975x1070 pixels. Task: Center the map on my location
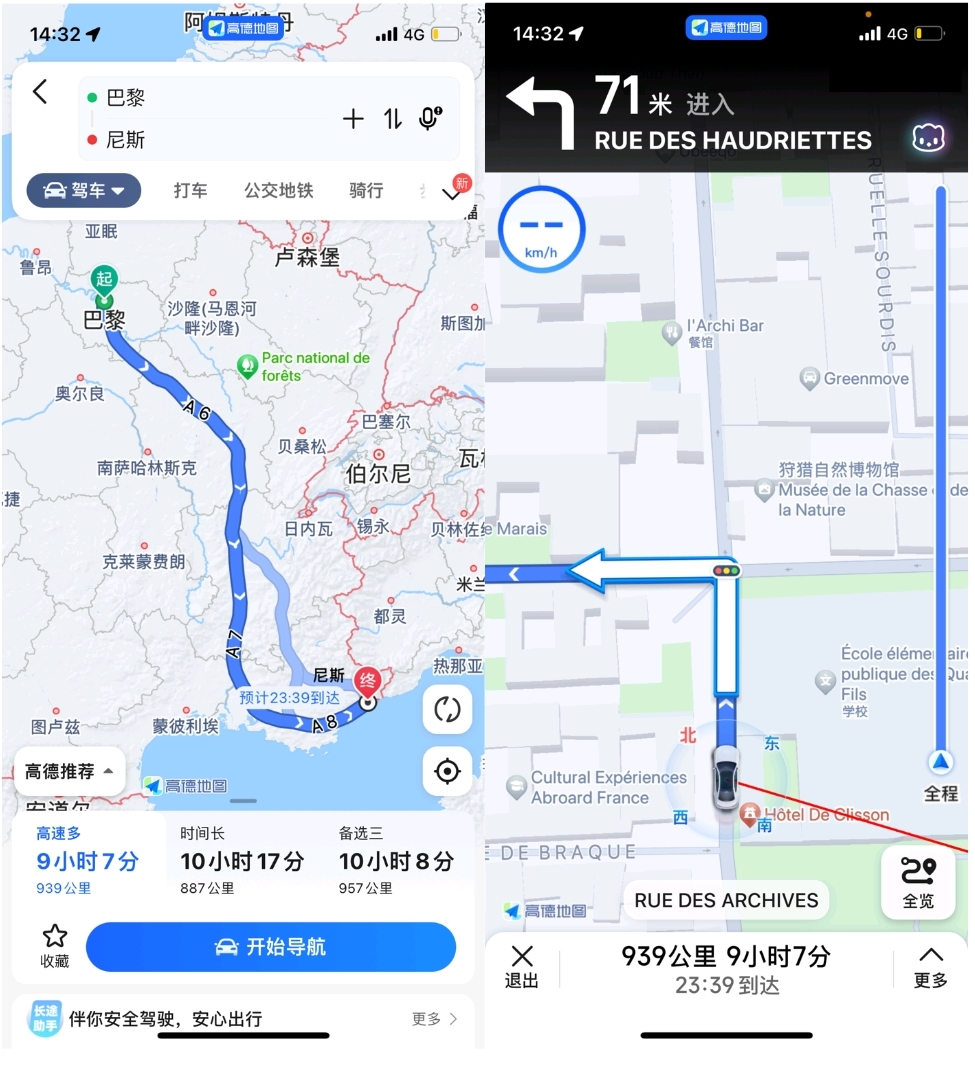[447, 771]
